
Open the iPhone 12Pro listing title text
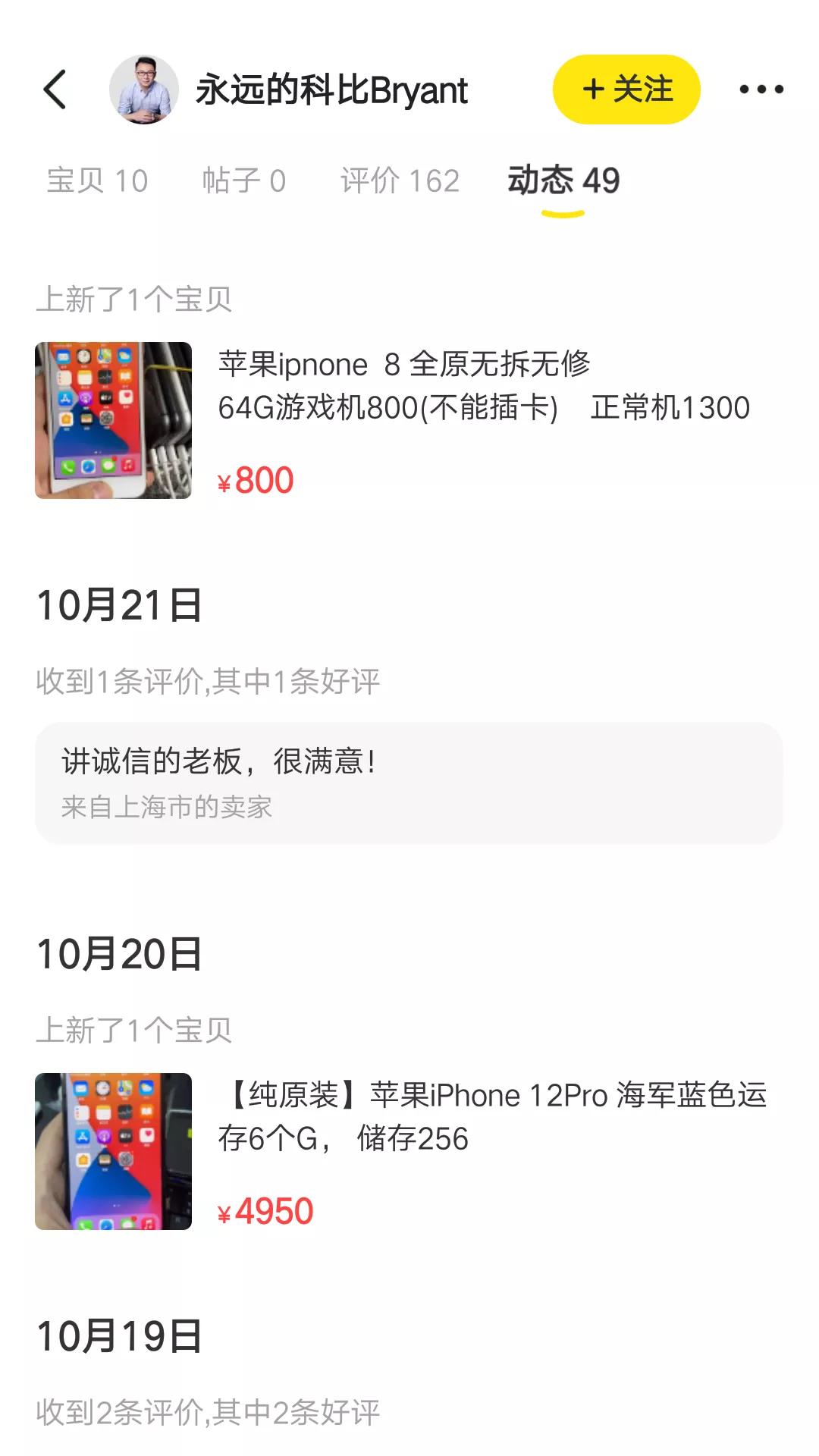point(485,1115)
